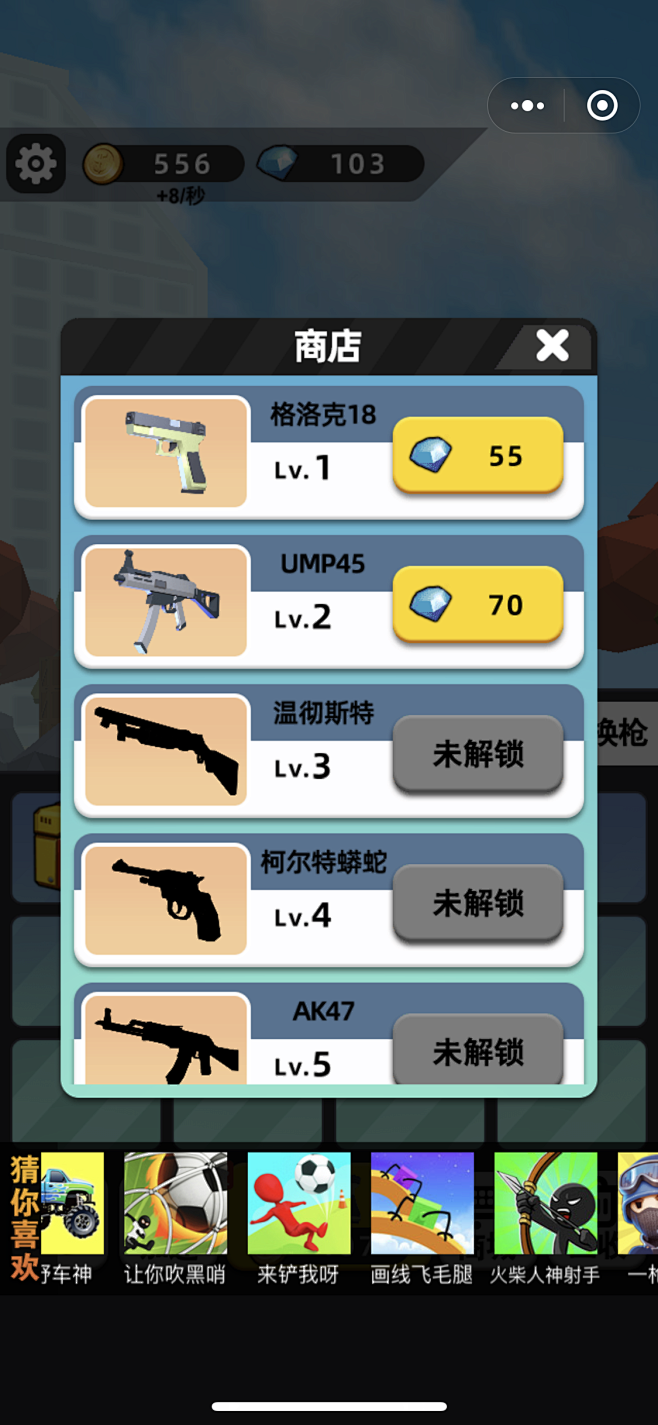This screenshot has height=1425, width=658.
Task: Tap the 未解锁 button for 柯尔特蟒蛇
Action: (478, 903)
